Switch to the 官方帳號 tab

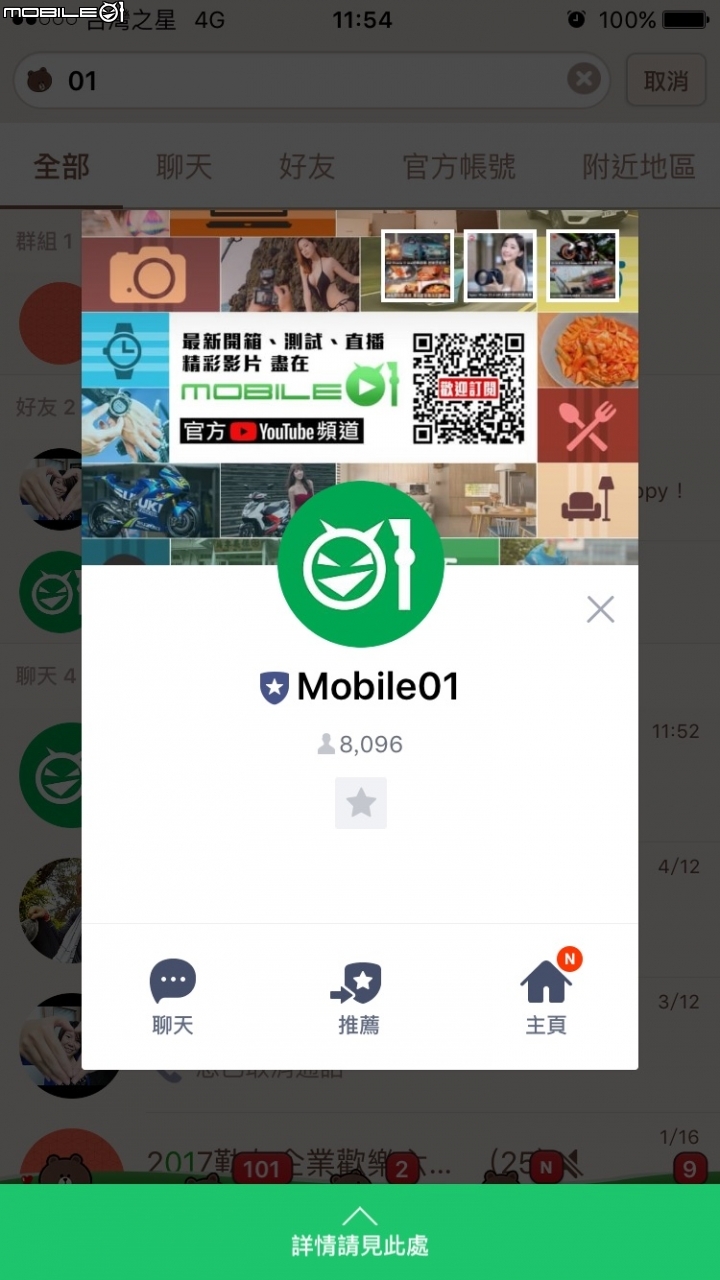click(459, 167)
